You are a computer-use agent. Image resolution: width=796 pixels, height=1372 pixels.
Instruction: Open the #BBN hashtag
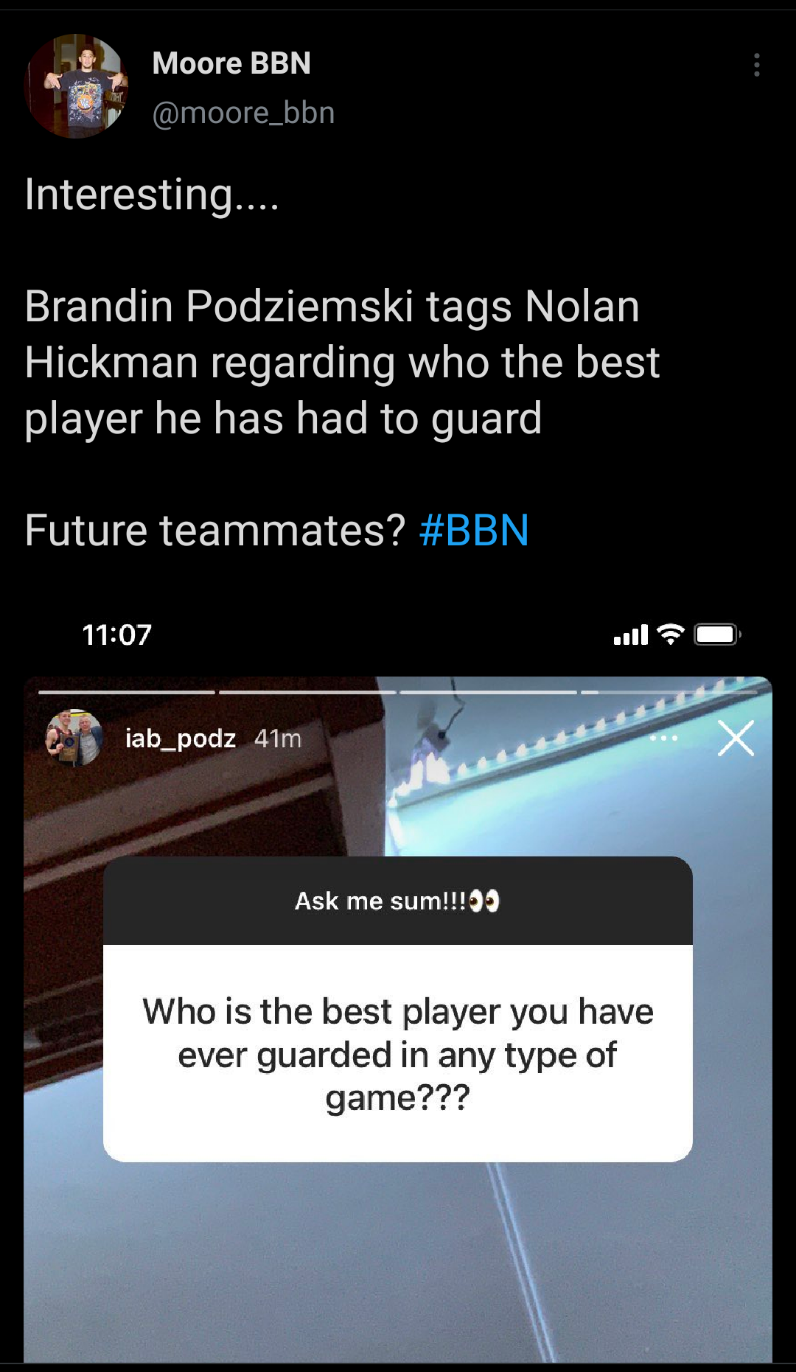pyautogui.click(x=473, y=530)
